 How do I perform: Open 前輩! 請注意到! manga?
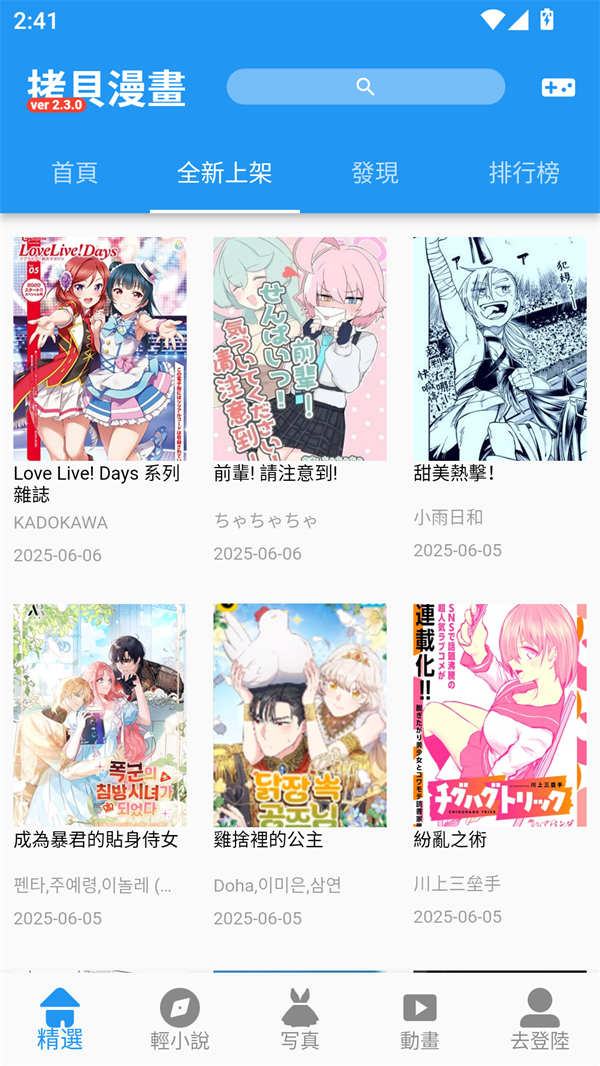(300, 349)
